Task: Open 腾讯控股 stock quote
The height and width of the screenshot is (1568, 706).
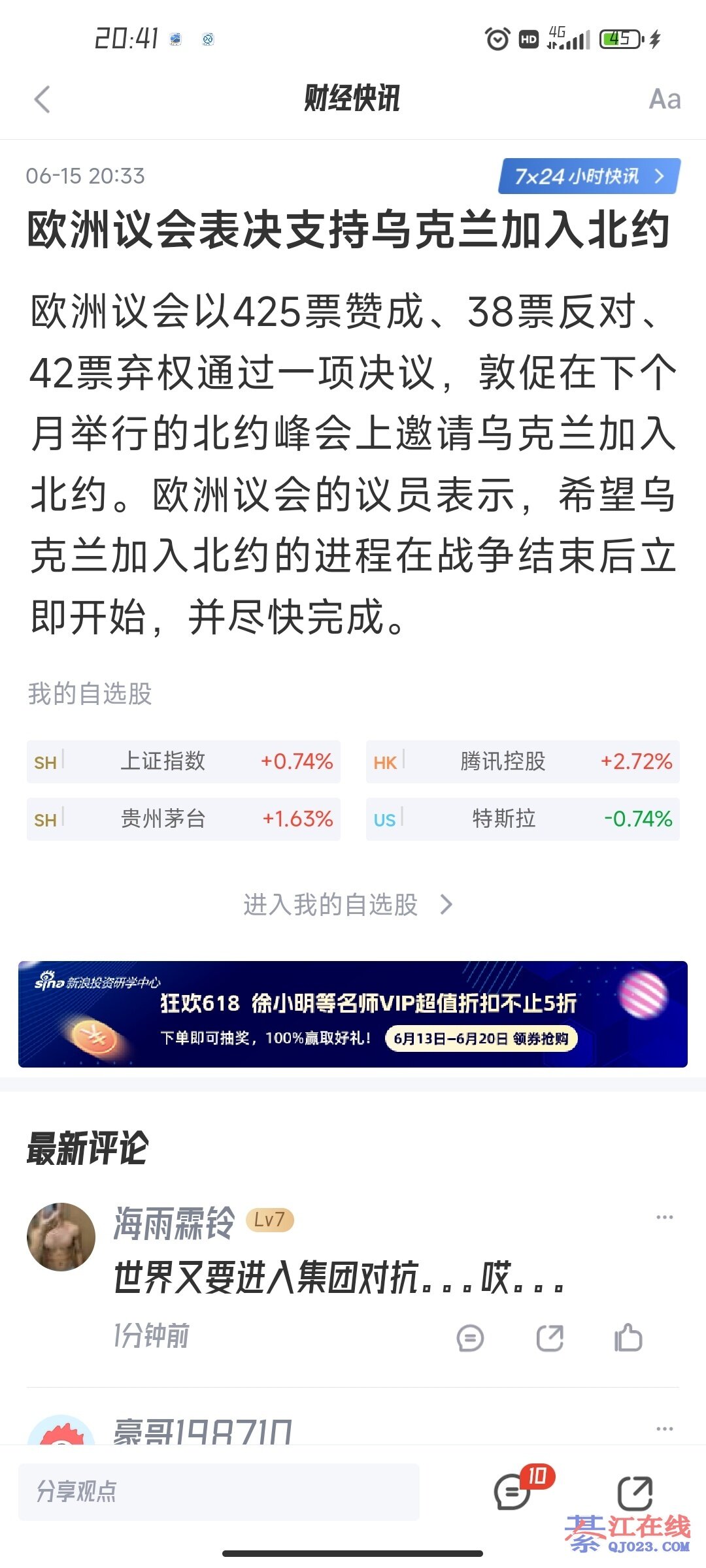Action: pyautogui.click(x=522, y=762)
